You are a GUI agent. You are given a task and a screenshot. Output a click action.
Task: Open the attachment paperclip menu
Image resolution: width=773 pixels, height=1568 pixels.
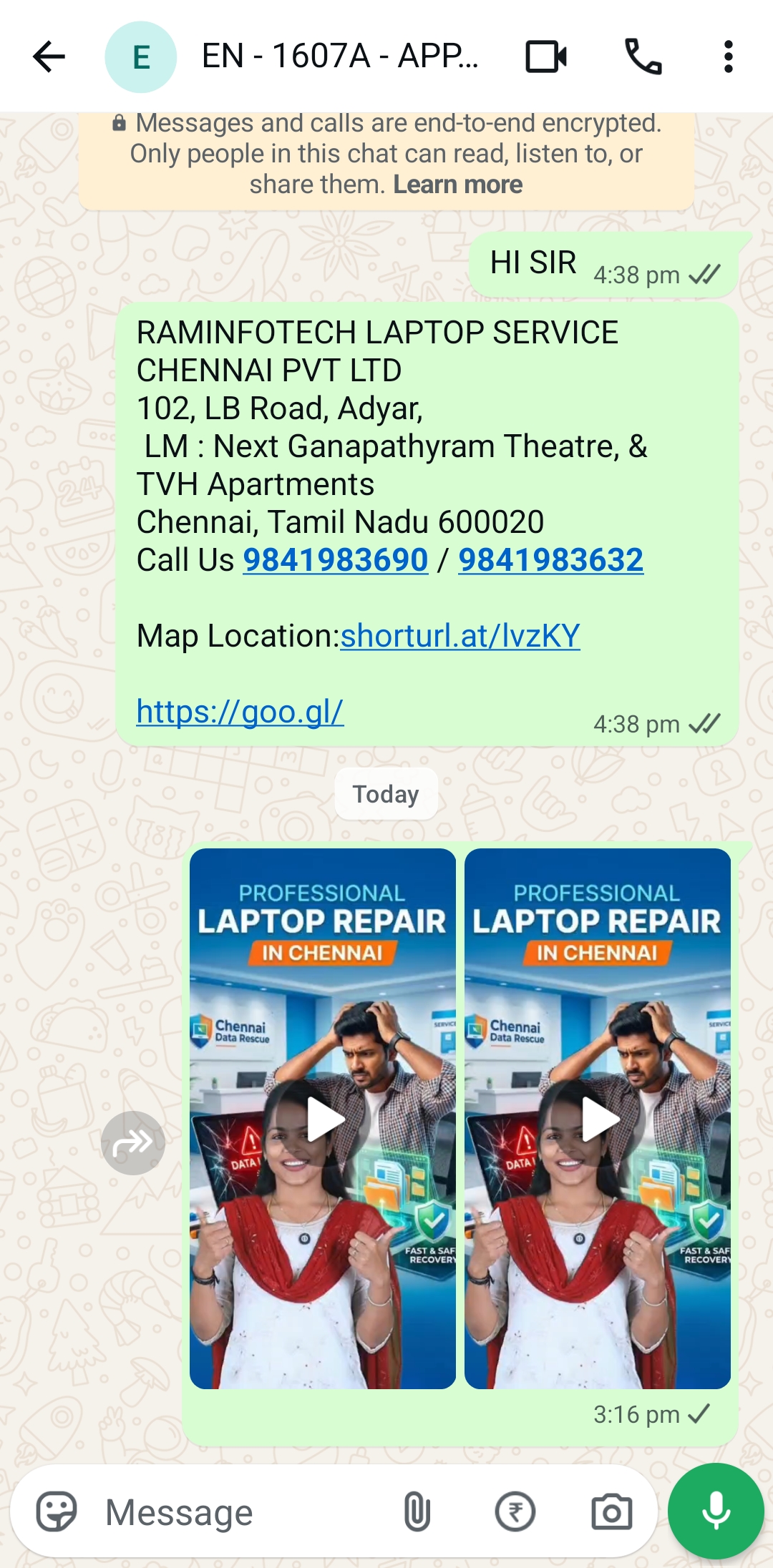(417, 1511)
